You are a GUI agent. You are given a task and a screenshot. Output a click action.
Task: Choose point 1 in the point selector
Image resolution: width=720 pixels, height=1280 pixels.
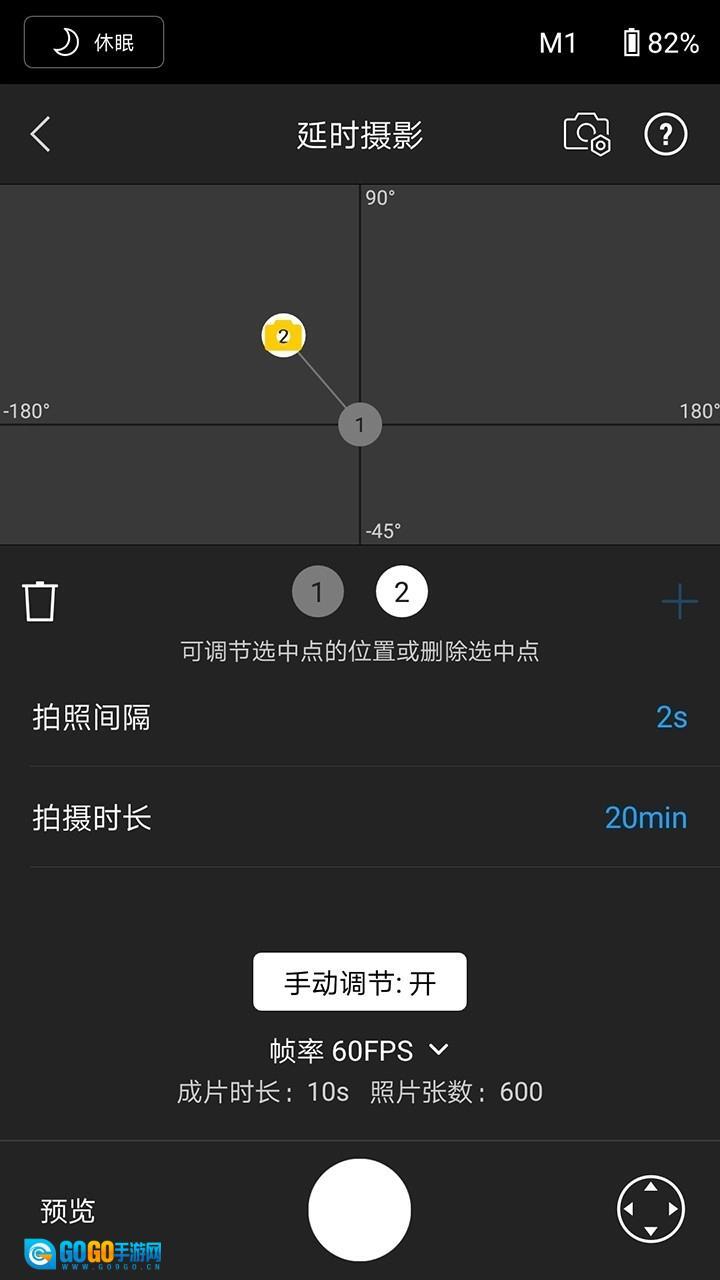click(317, 593)
